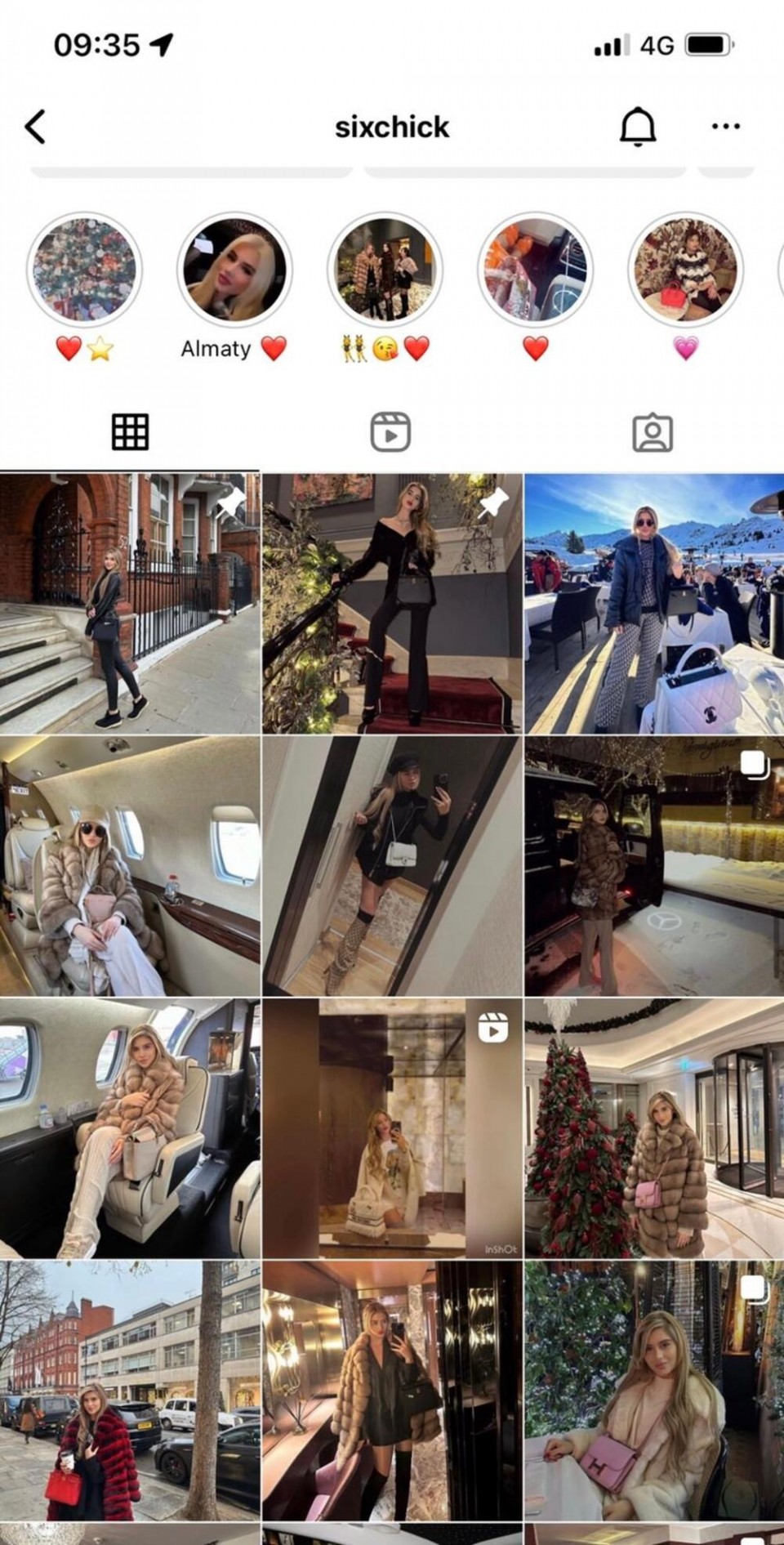Open pinned post on brick townhouse steps
Image resolution: width=784 pixels, height=1545 pixels.
[x=130, y=603]
